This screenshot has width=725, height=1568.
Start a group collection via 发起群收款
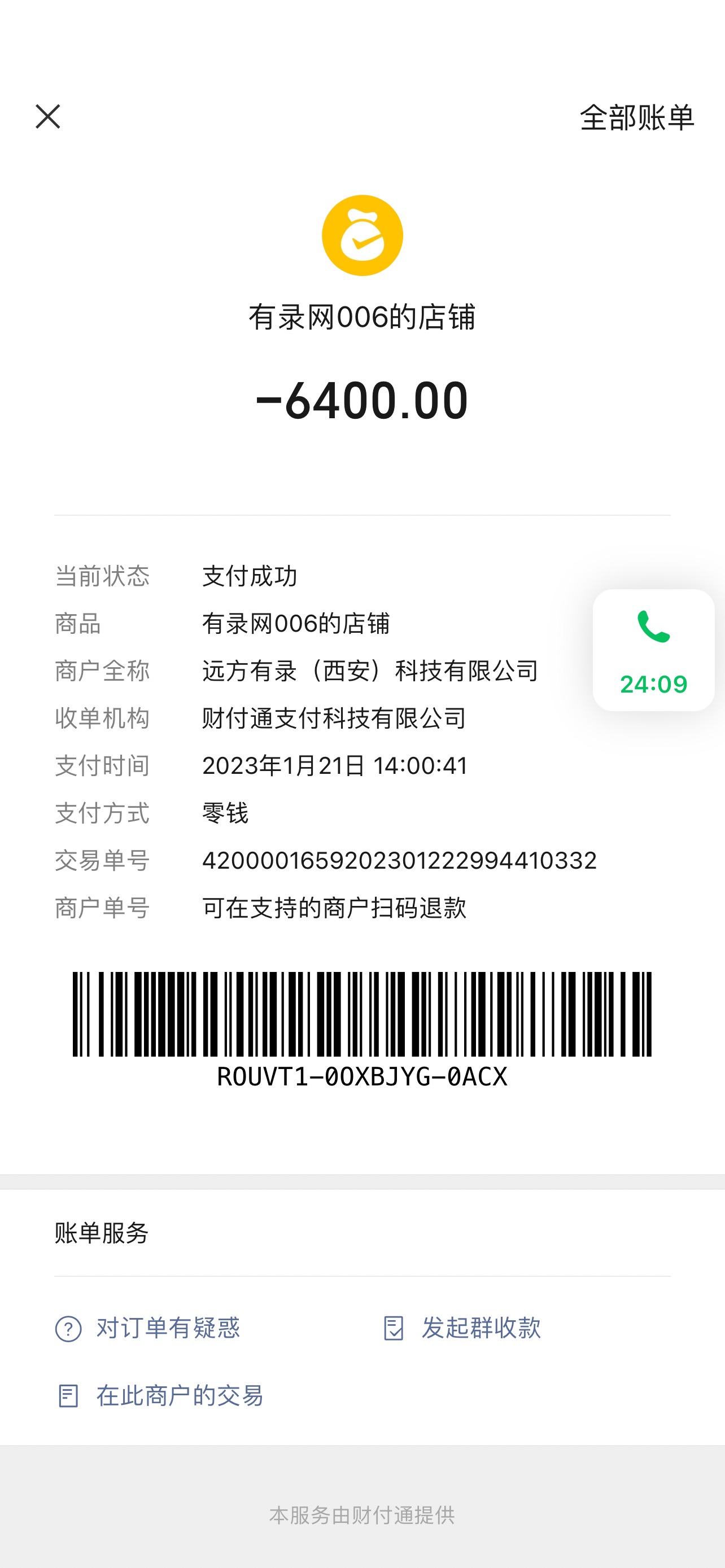click(462, 1328)
